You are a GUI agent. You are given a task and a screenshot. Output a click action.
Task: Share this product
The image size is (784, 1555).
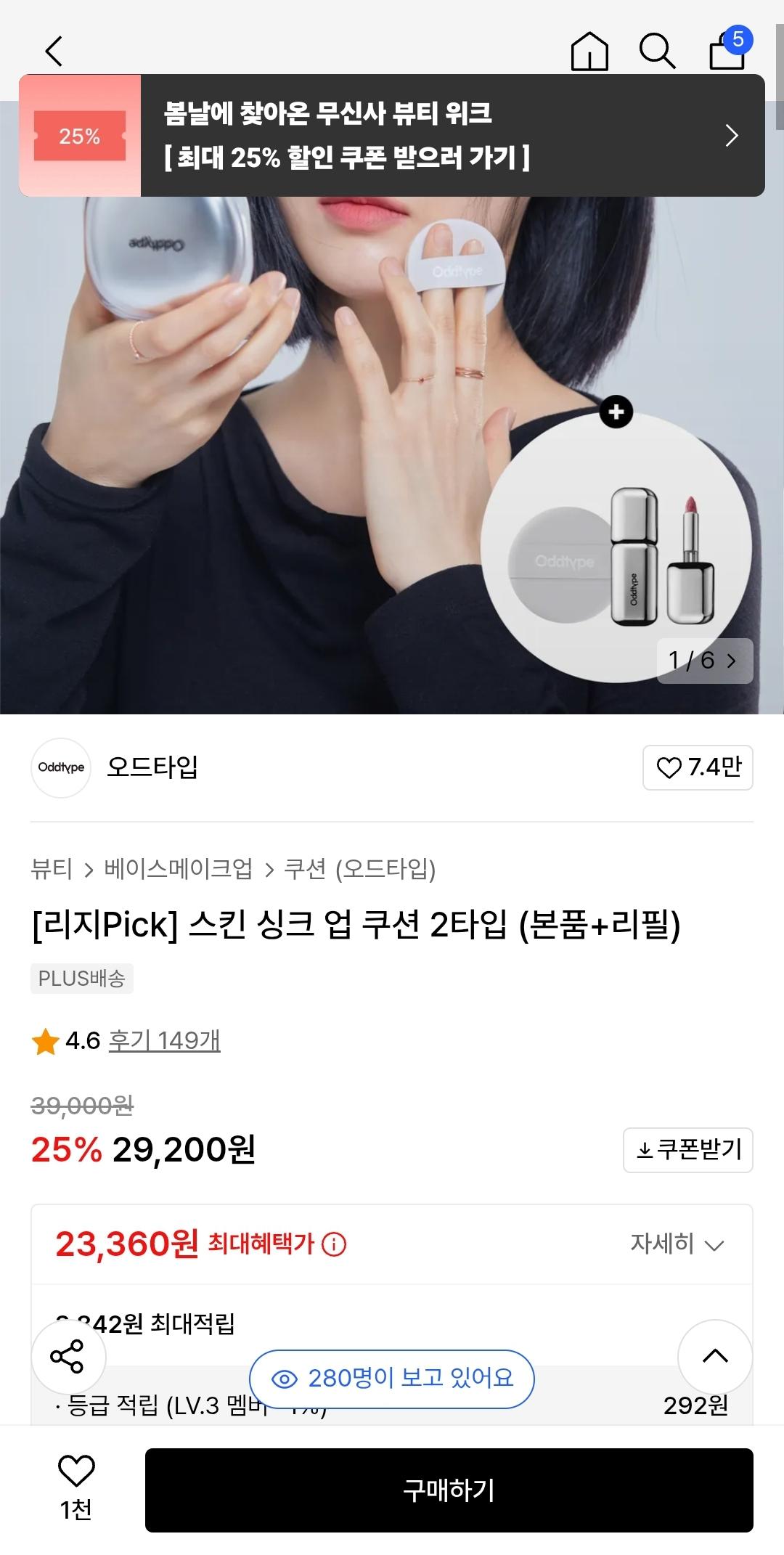68,1357
